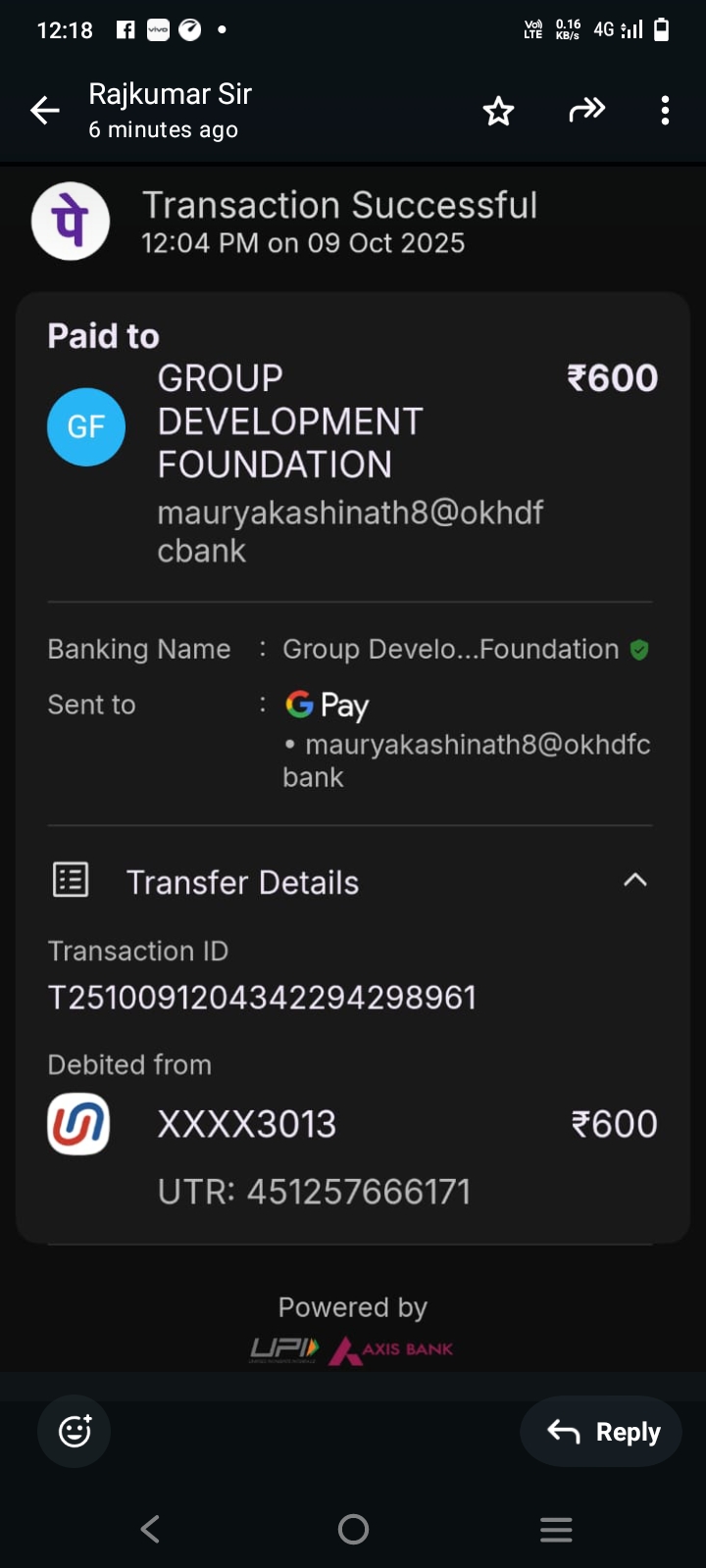Open the three-dot overflow menu
Image resolution: width=706 pixels, height=1568 pixels.
[665, 111]
